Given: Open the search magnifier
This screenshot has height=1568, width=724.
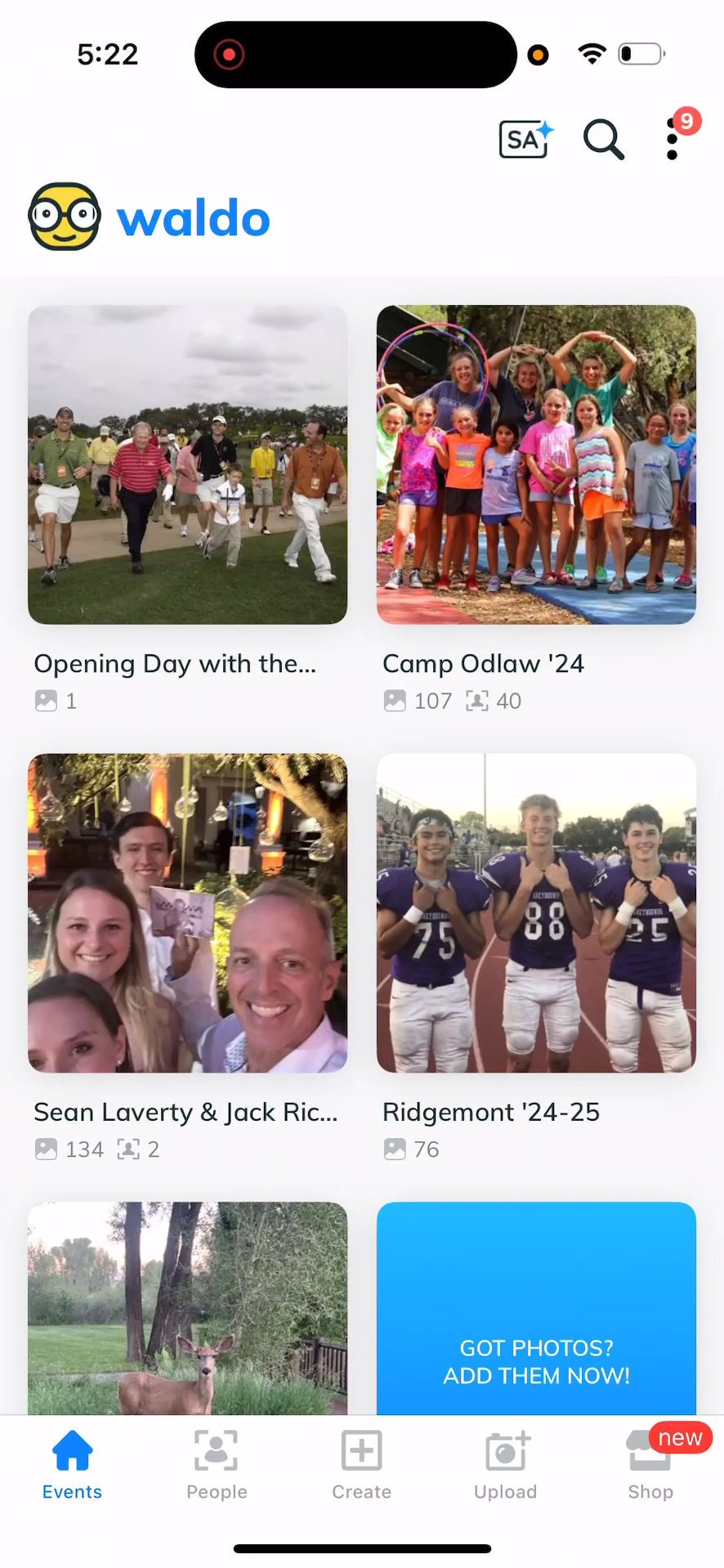Looking at the screenshot, I should tap(603, 140).
